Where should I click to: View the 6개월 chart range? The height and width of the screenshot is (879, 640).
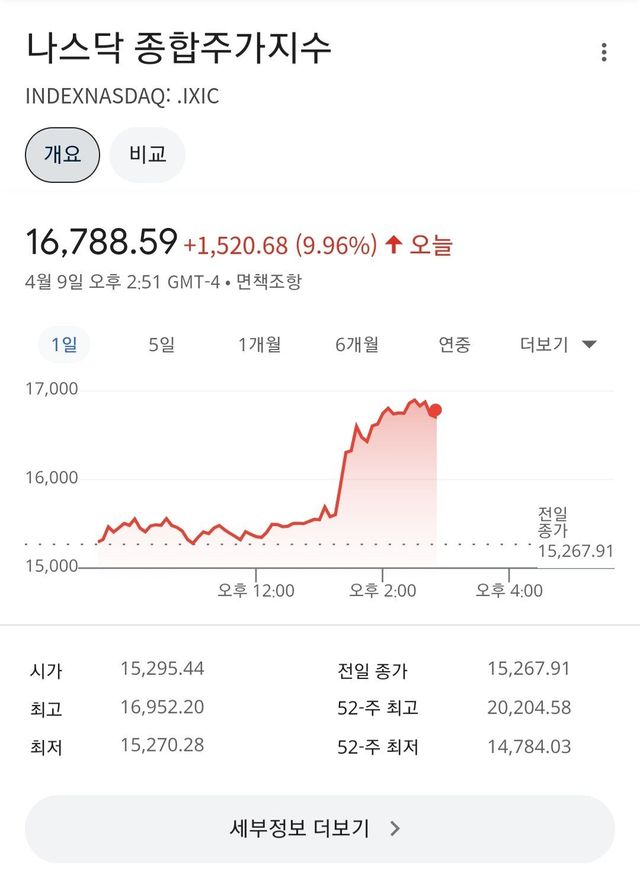357,345
